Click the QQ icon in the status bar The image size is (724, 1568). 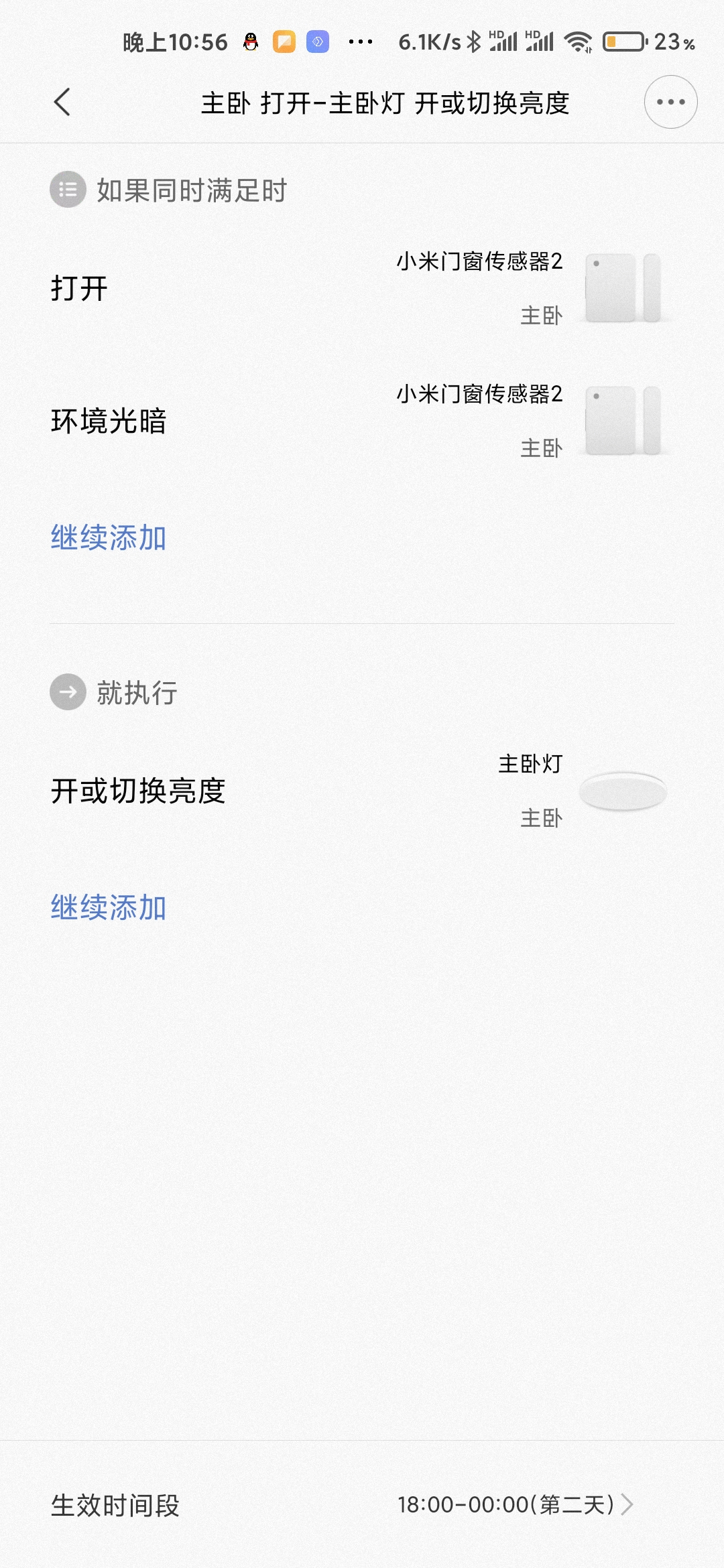(249, 42)
